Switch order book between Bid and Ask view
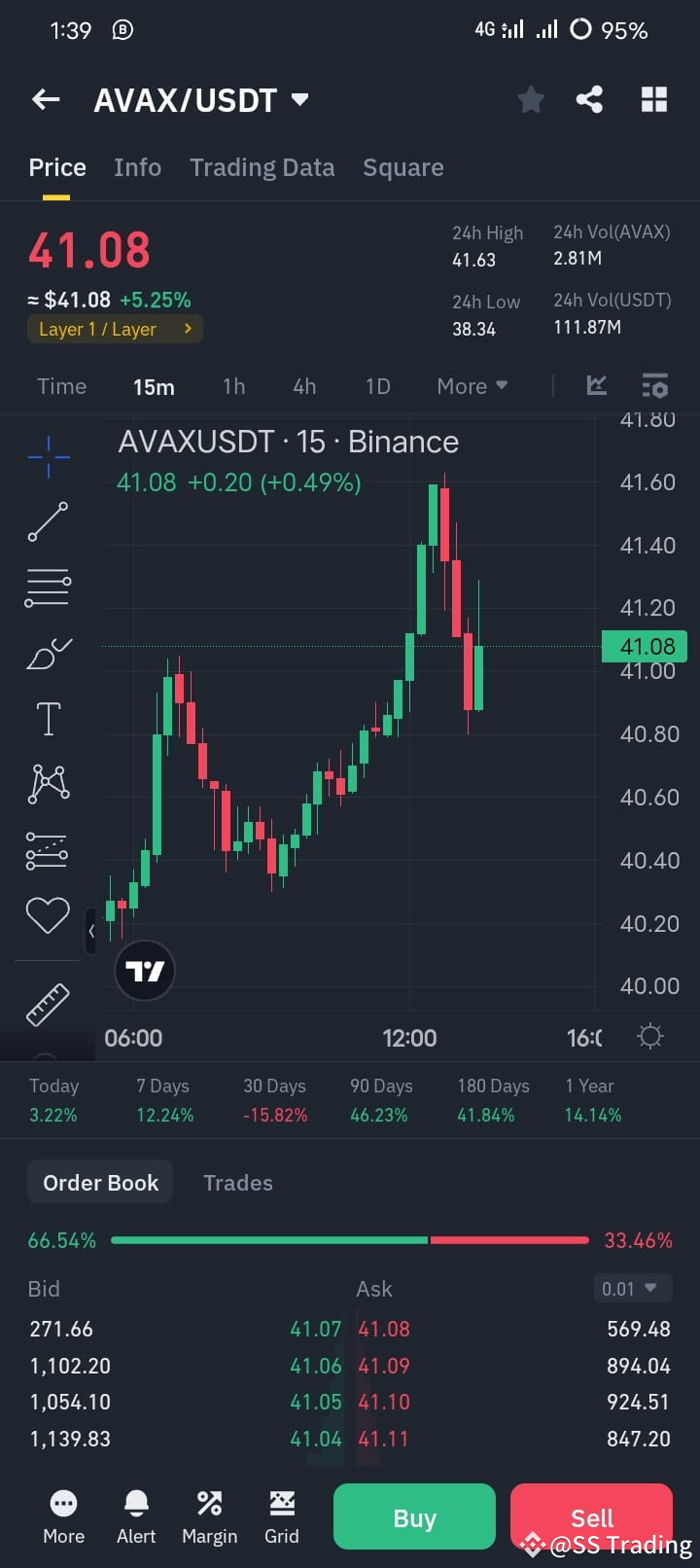The width and height of the screenshot is (700, 1568). (100, 1182)
